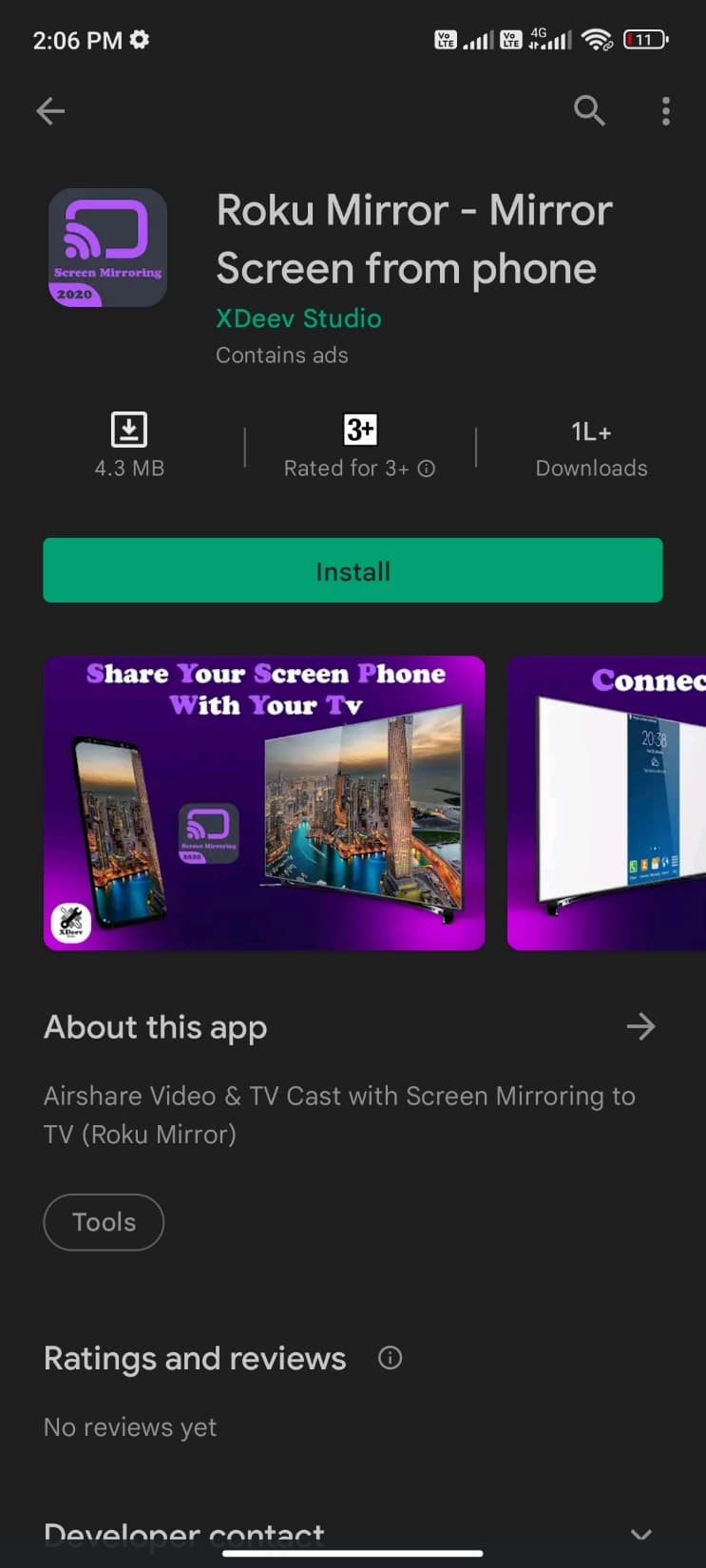Open XDeev Studio developer page
The width and height of the screenshot is (706, 1568).
[298, 318]
